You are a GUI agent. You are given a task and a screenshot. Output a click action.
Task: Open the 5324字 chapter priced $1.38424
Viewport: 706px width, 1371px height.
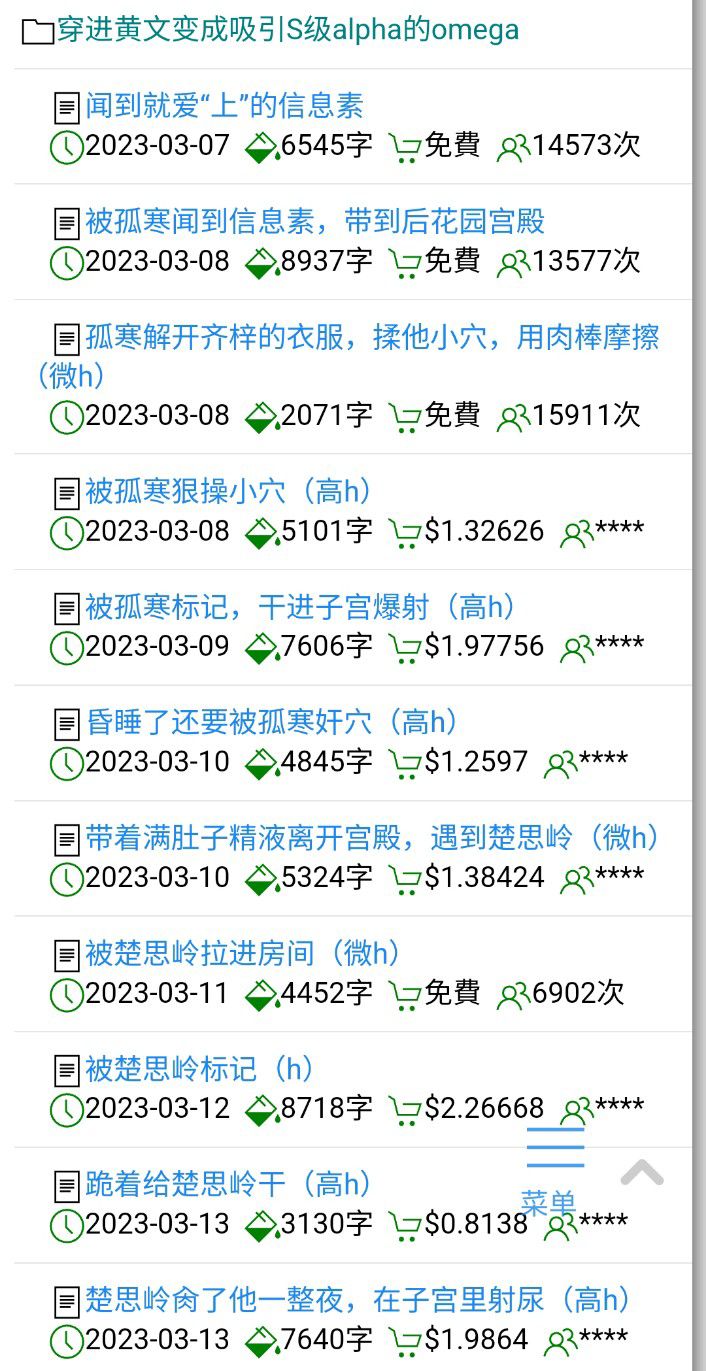pyautogui.click(x=372, y=837)
